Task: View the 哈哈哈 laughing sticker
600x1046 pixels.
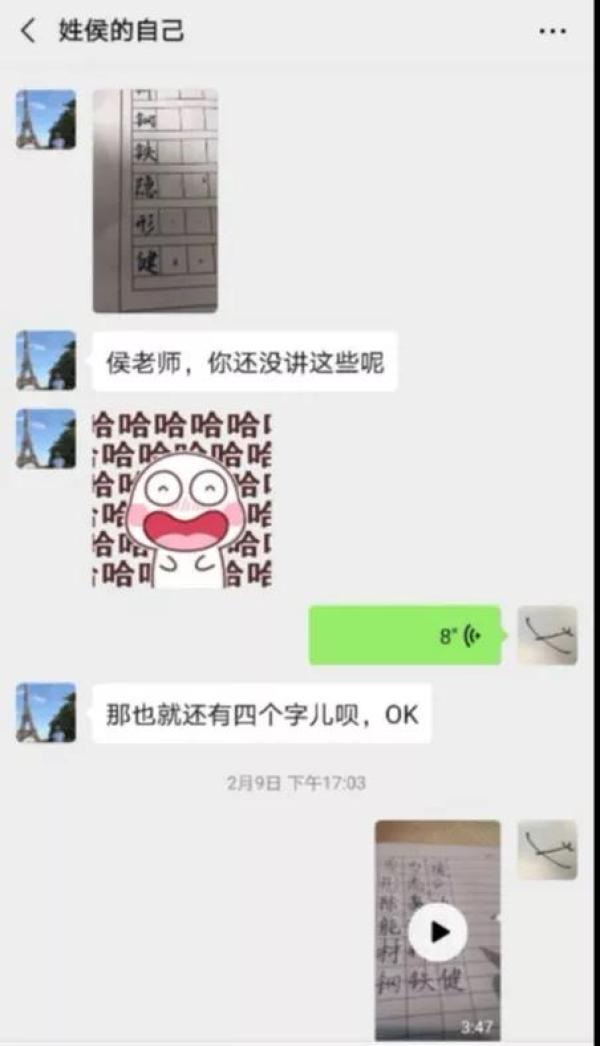Action: [182, 500]
